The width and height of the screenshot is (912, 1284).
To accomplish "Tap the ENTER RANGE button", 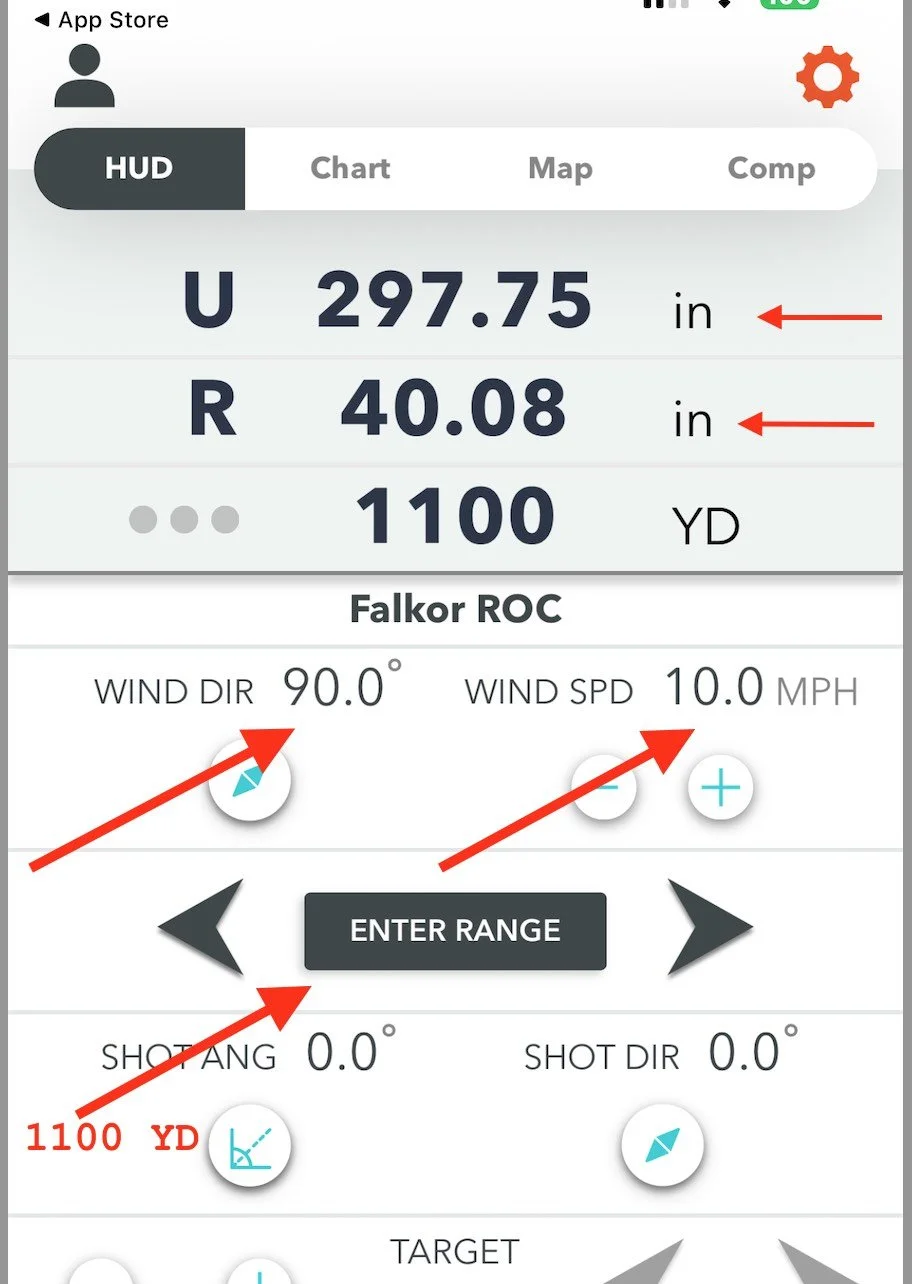I will 455,931.
